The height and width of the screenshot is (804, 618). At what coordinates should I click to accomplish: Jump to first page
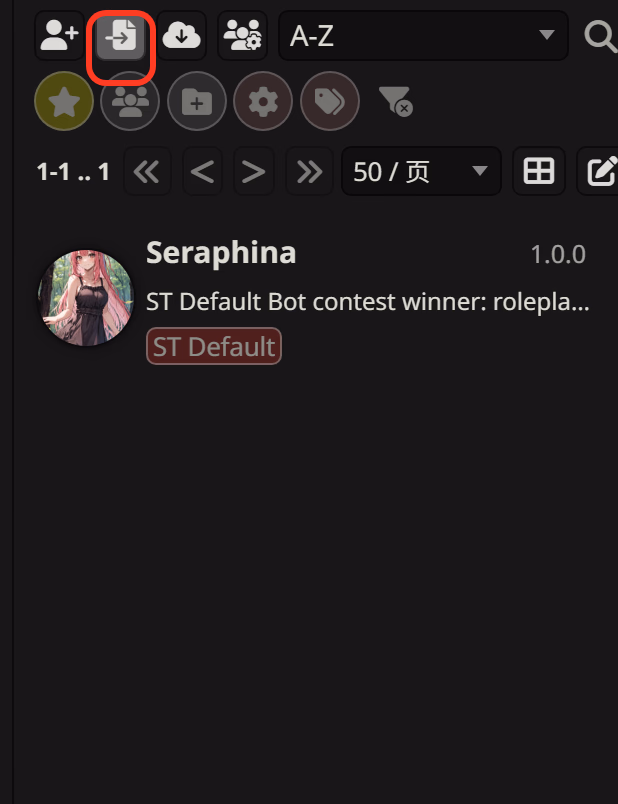click(147, 172)
